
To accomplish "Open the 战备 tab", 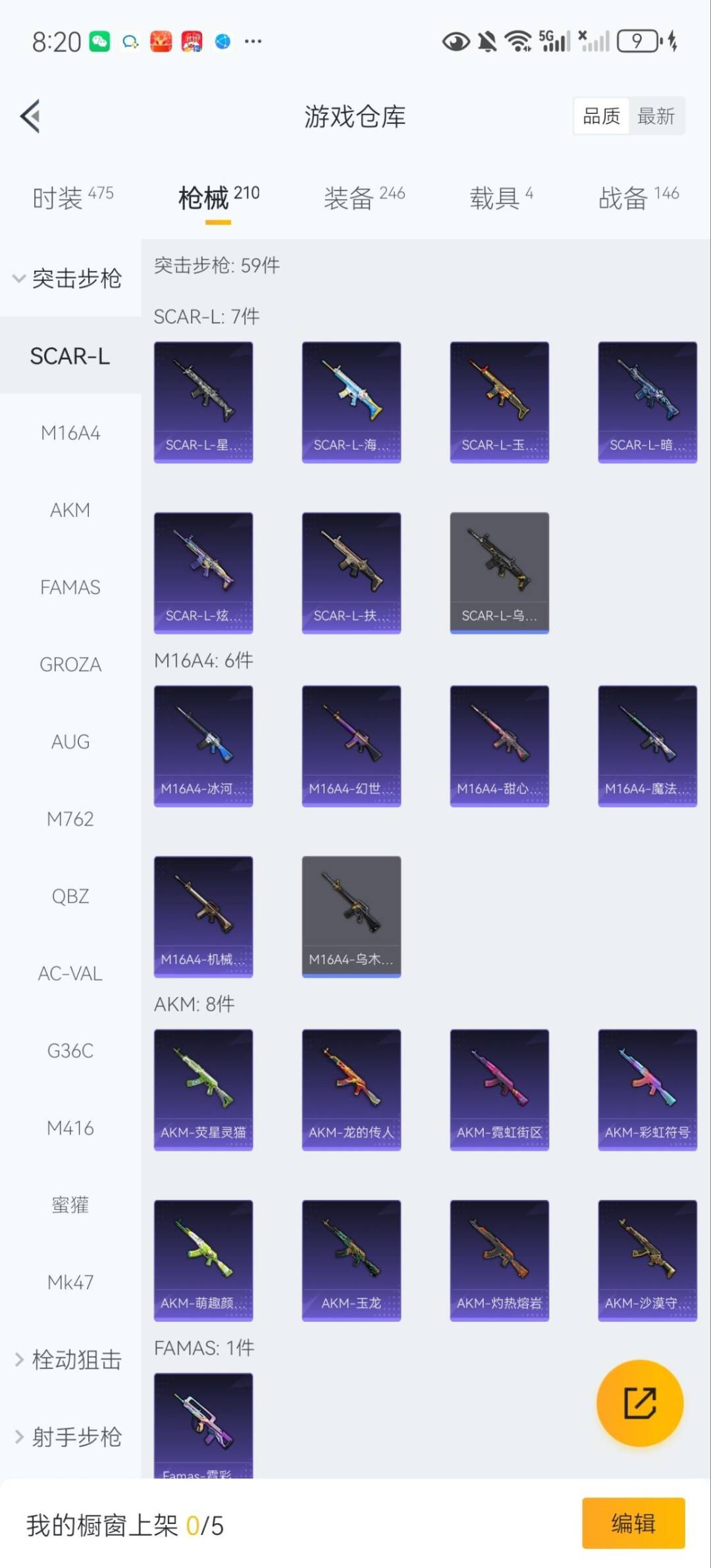I will [637, 197].
